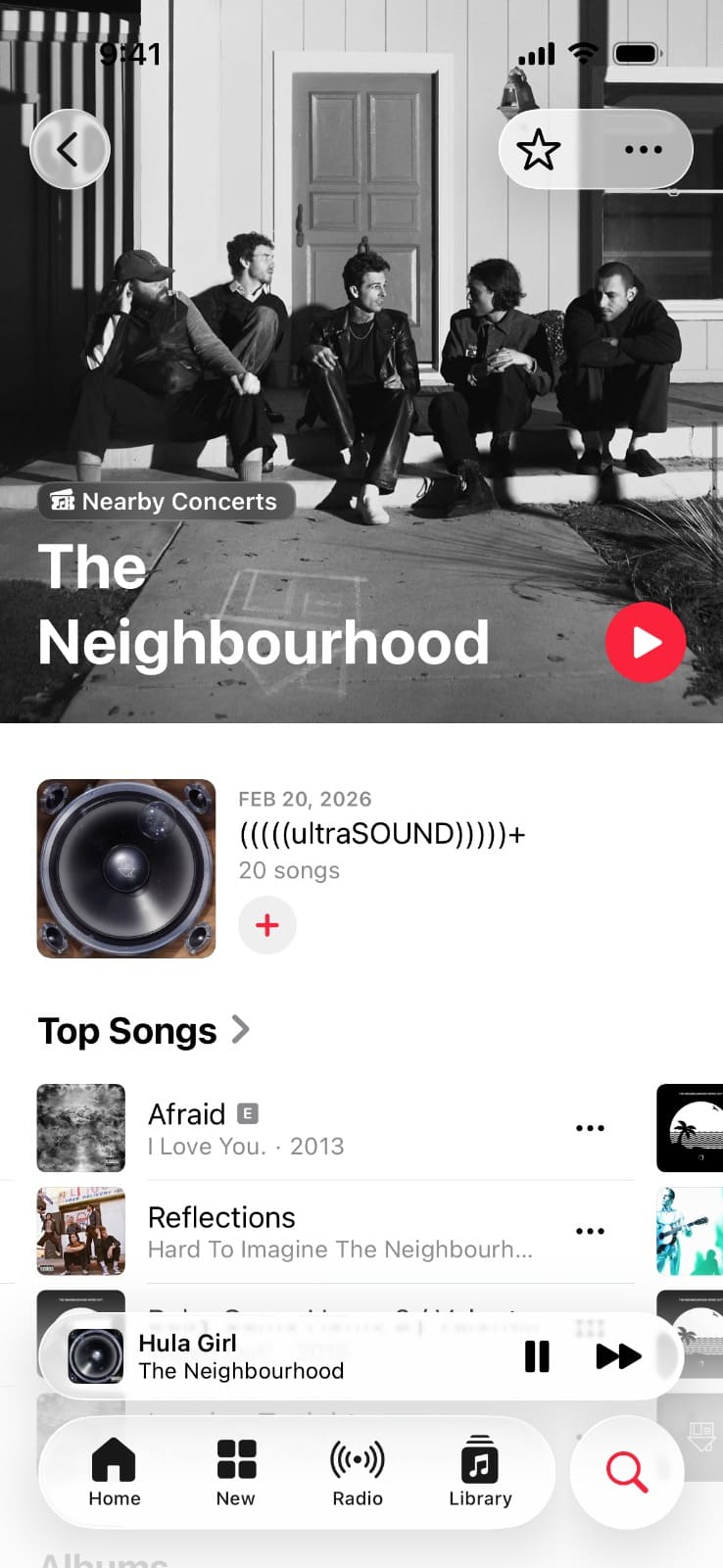Add ((((ultraSOUND)))))+ to library
Screen dimensions: 723x1568
point(267,925)
